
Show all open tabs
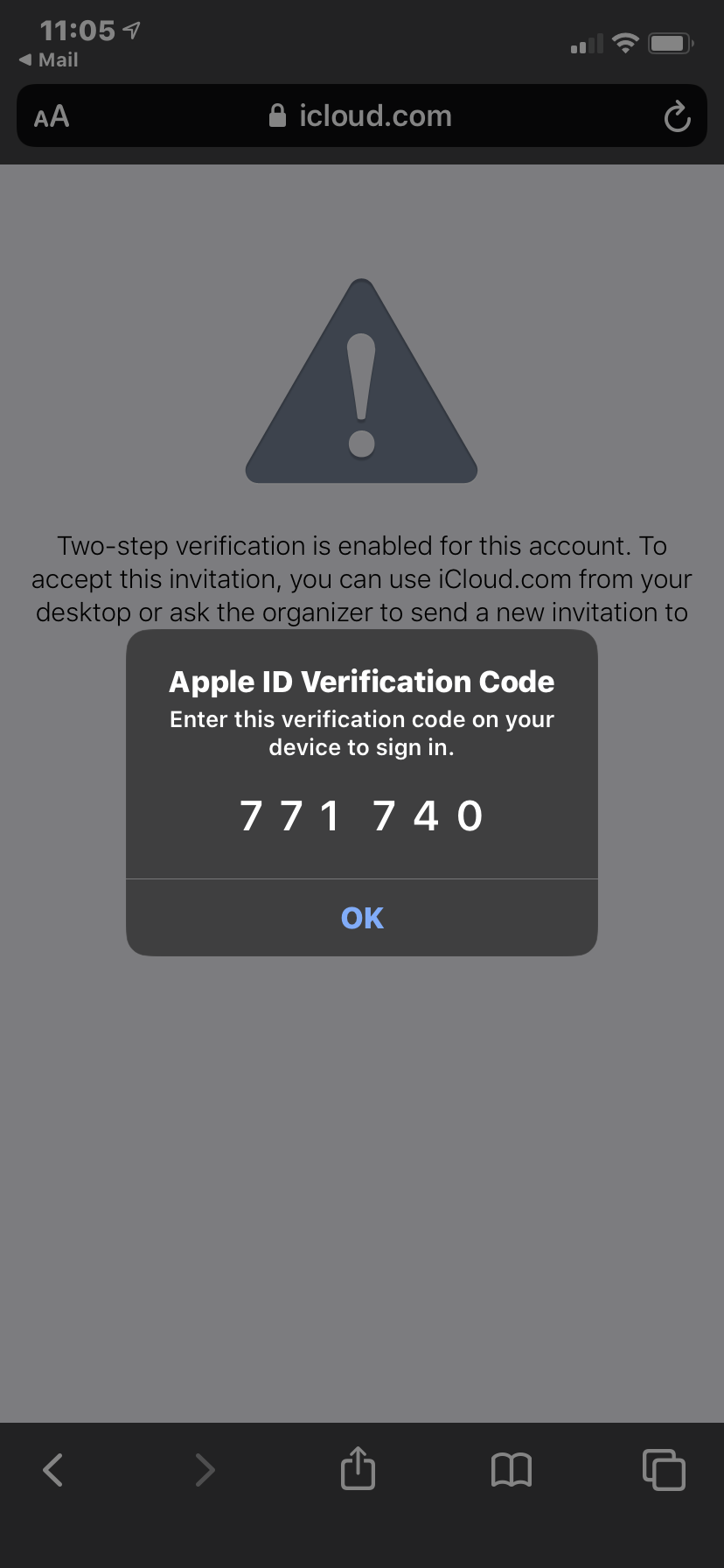[x=663, y=1469]
